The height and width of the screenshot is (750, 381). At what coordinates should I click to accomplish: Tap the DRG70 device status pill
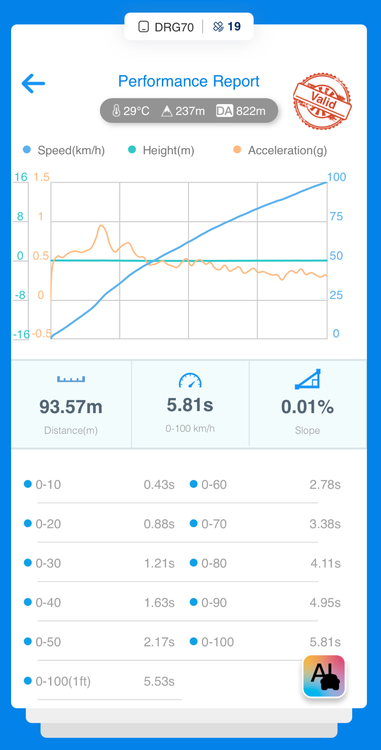tap(189, 26)
